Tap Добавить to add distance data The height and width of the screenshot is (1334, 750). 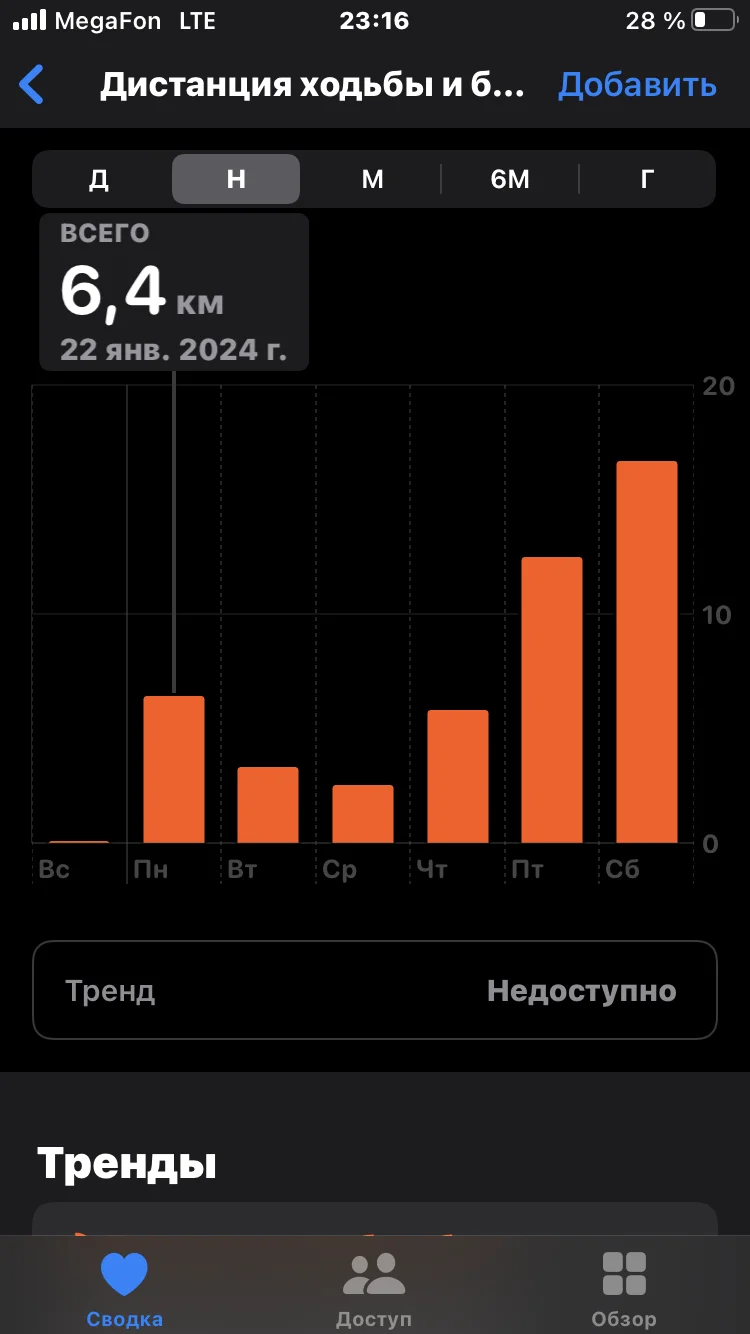[637, 85]
